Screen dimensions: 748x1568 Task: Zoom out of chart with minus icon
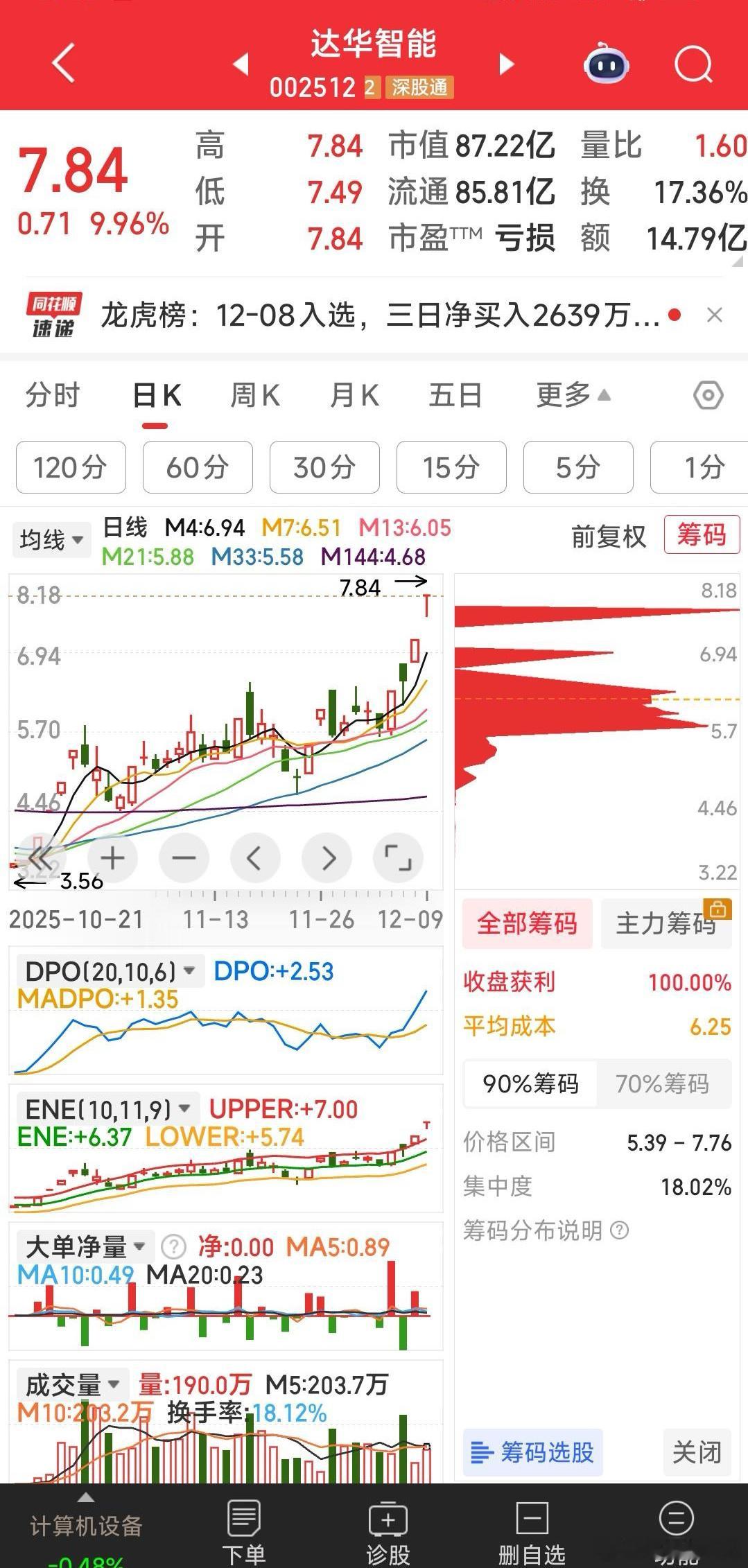(x=184, y=857)
